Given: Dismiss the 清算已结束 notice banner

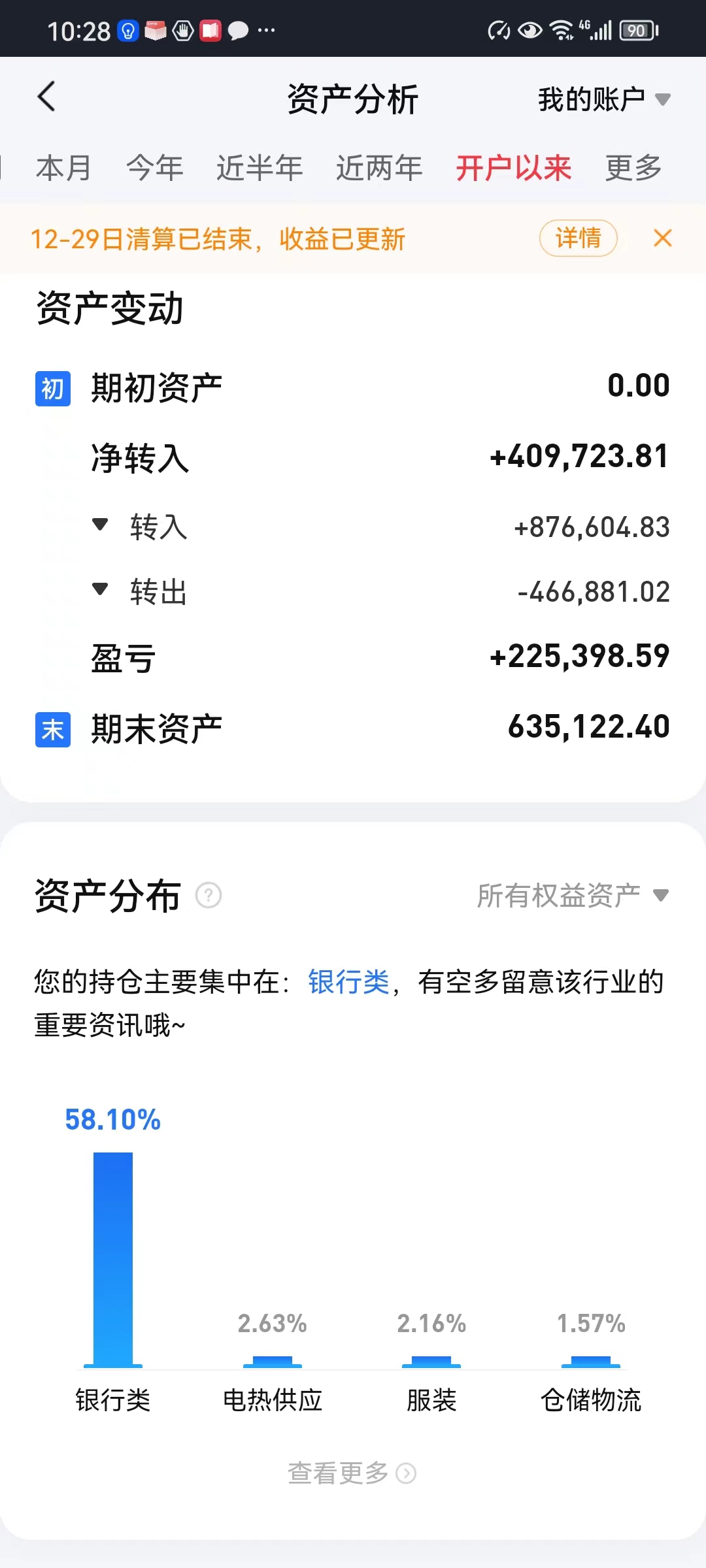Looking at the screenshot, I should 662,238.
